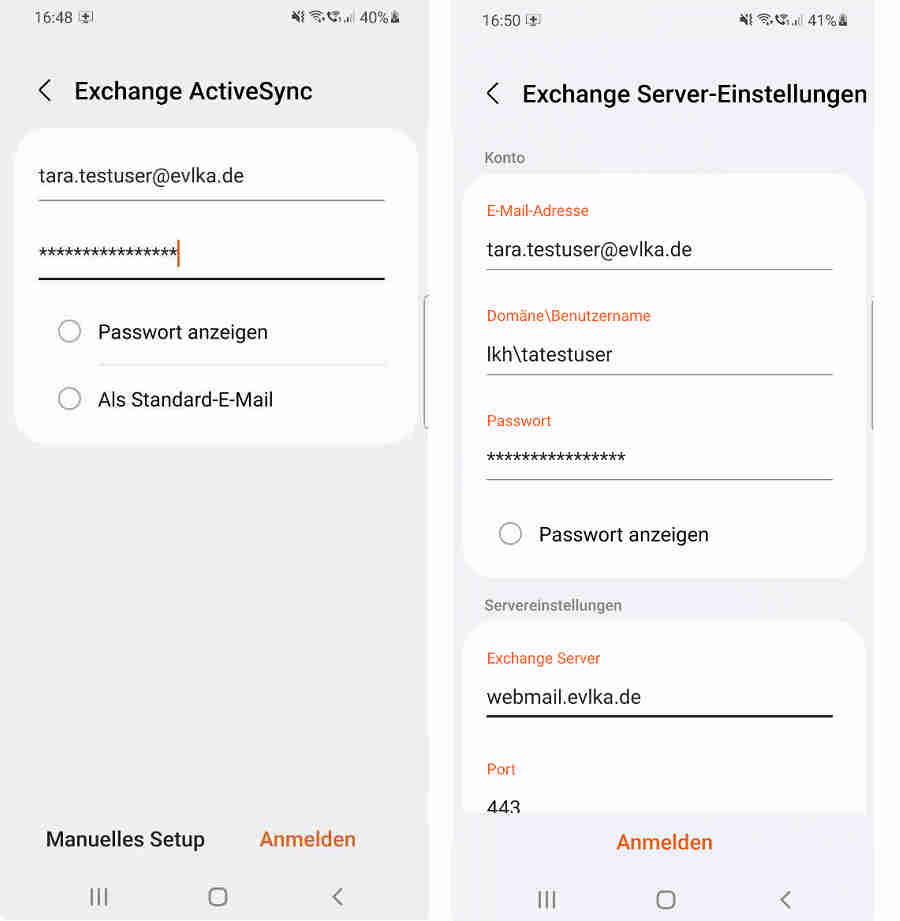This screenshot has height=921, width=900.
Task: Edit the email field on Exchange ActiveSync screen
Action: pyautogui.click(x=210, y=177)
